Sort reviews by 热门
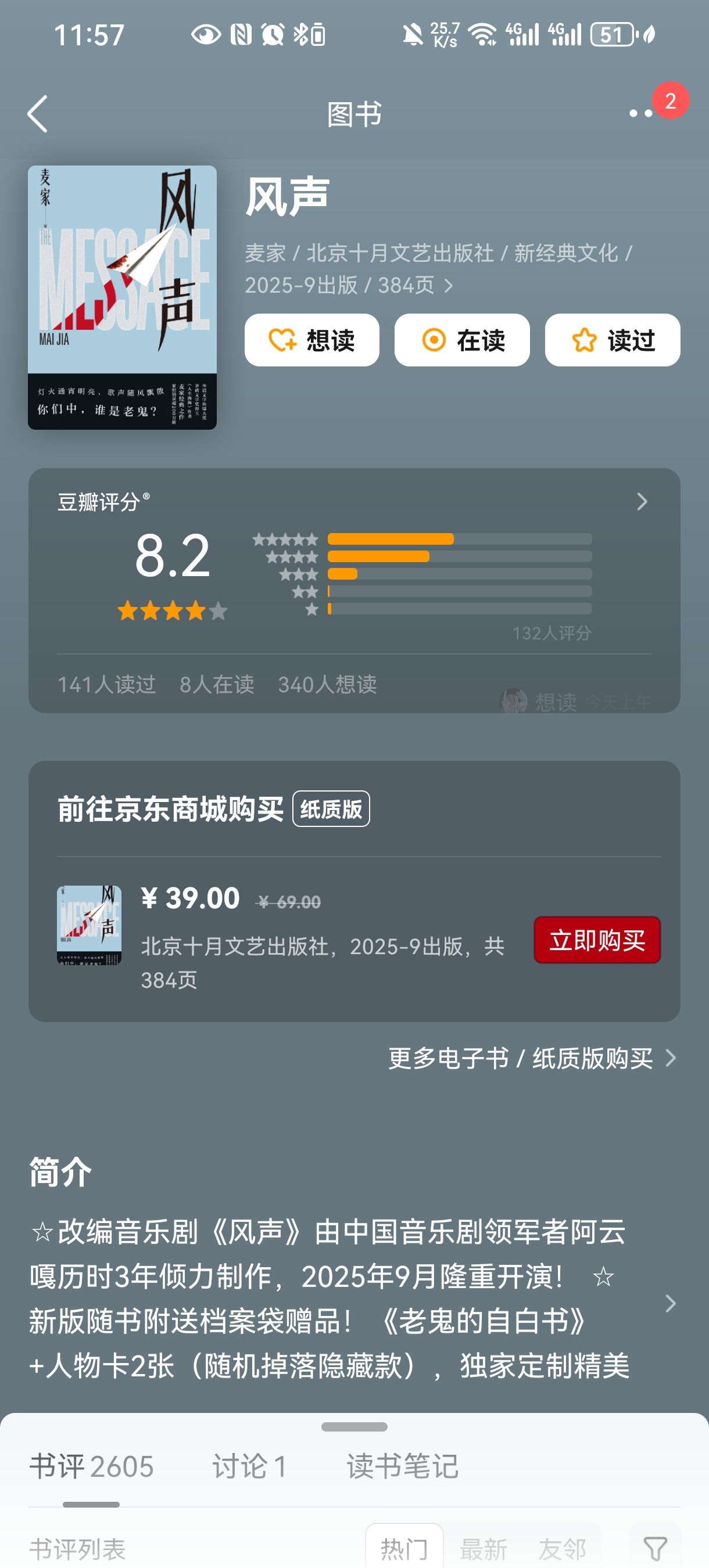The image size is (709, 1568). (404, 1548)
